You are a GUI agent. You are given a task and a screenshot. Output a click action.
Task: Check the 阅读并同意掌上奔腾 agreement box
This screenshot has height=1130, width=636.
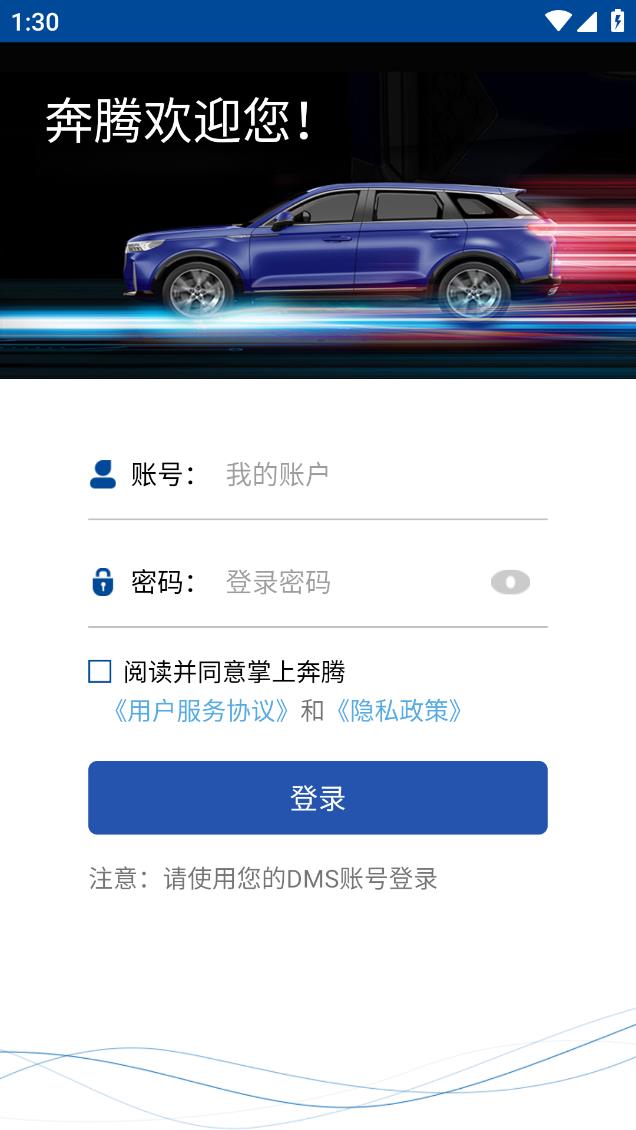point(100,671)
